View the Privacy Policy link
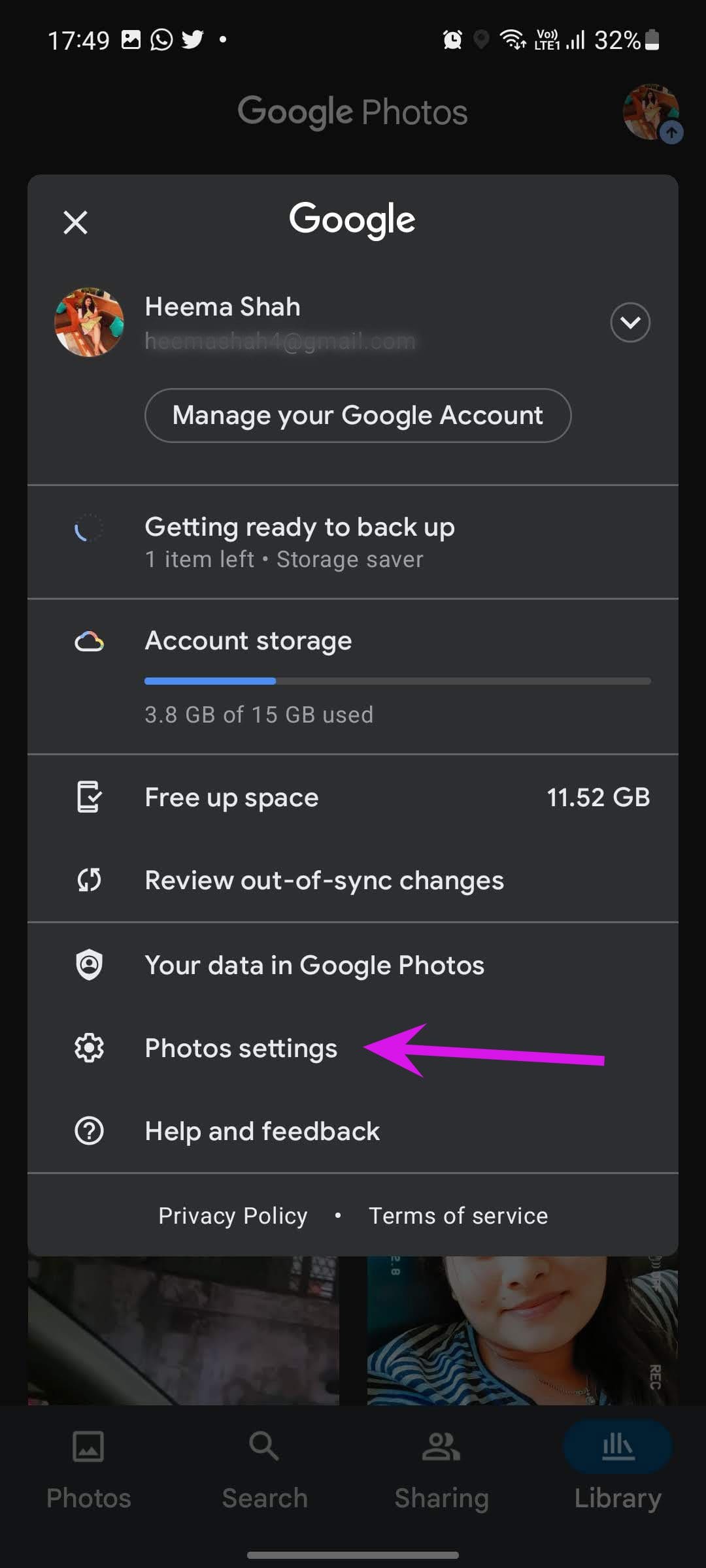This screenshot has width=706, height=1568. click(233, 1216)
